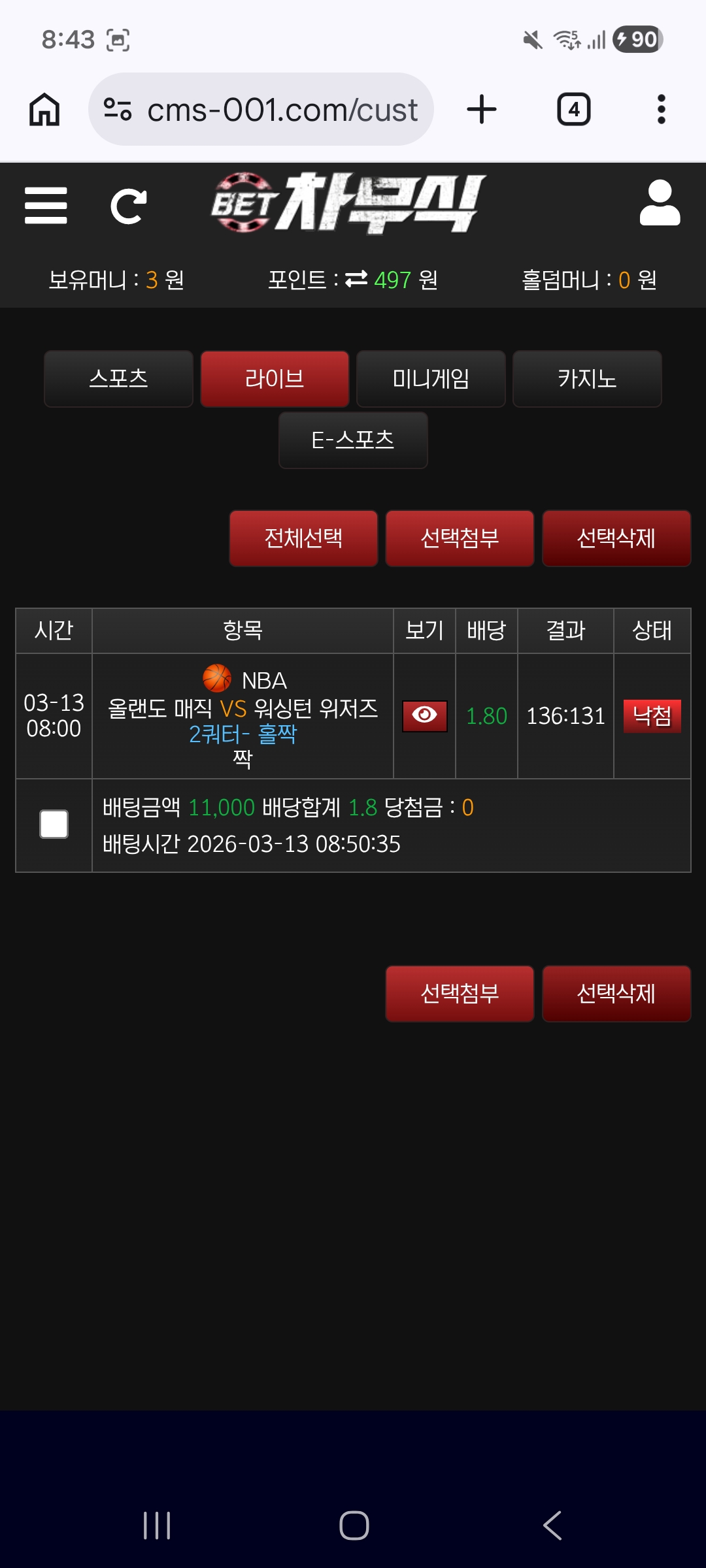
Task: Click the 전체선택 button
Action: [303, 538]
